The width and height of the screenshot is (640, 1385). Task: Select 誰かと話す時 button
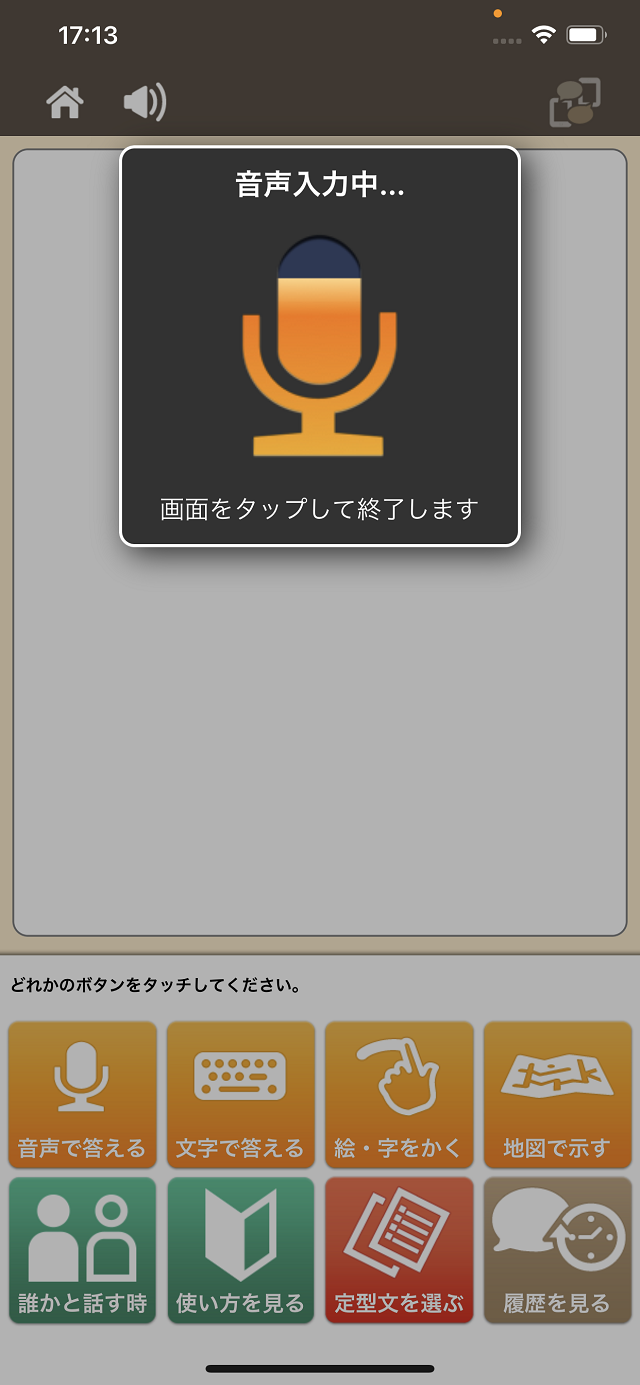click(x=82, y=1250)
